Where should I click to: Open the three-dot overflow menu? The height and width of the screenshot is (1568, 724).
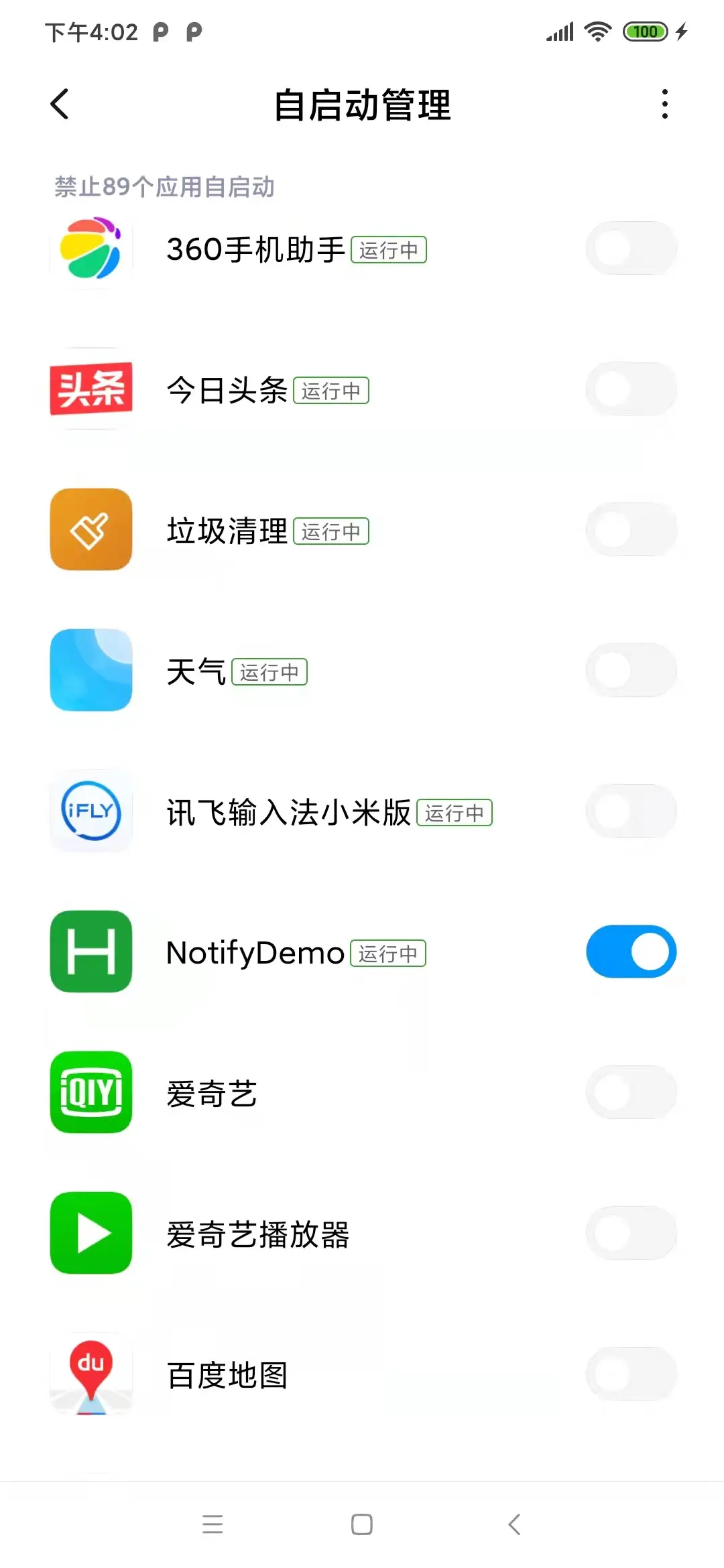tap(664, 105)
